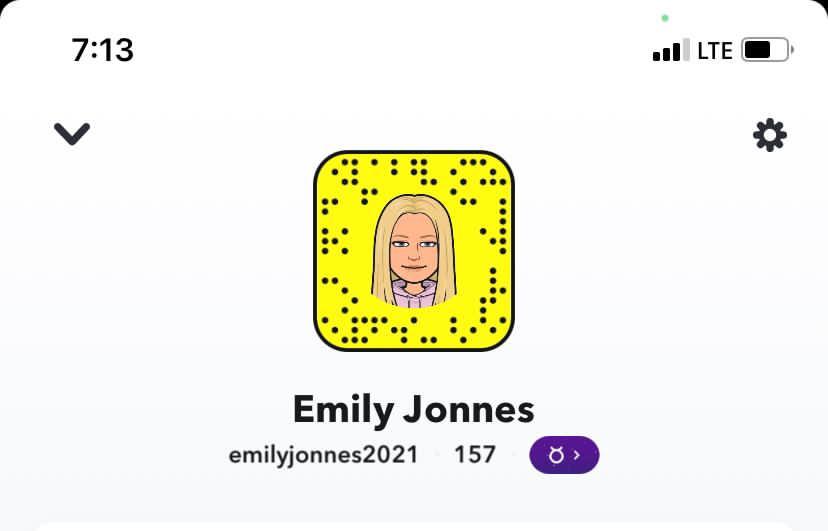Open the Taurus zodiac badge
This screenshot has width=828, height=531.
(x=564, y=455)
